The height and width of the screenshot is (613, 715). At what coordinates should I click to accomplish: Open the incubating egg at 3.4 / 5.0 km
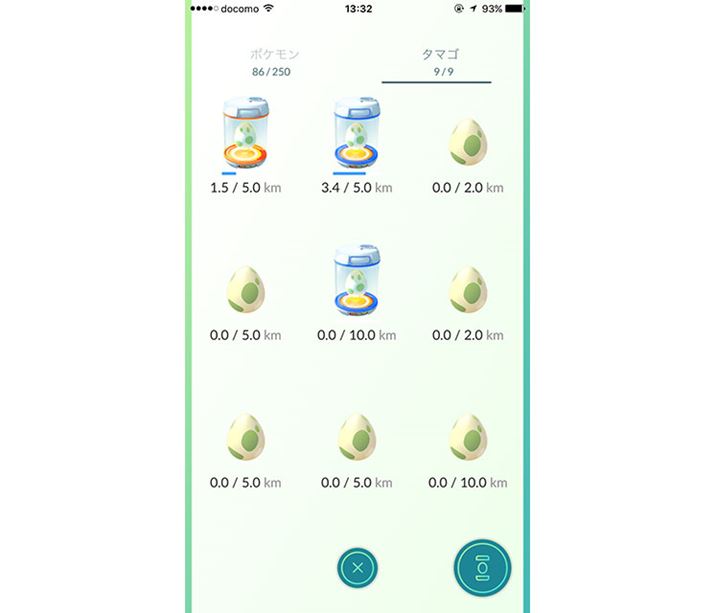tap(355, 136)
